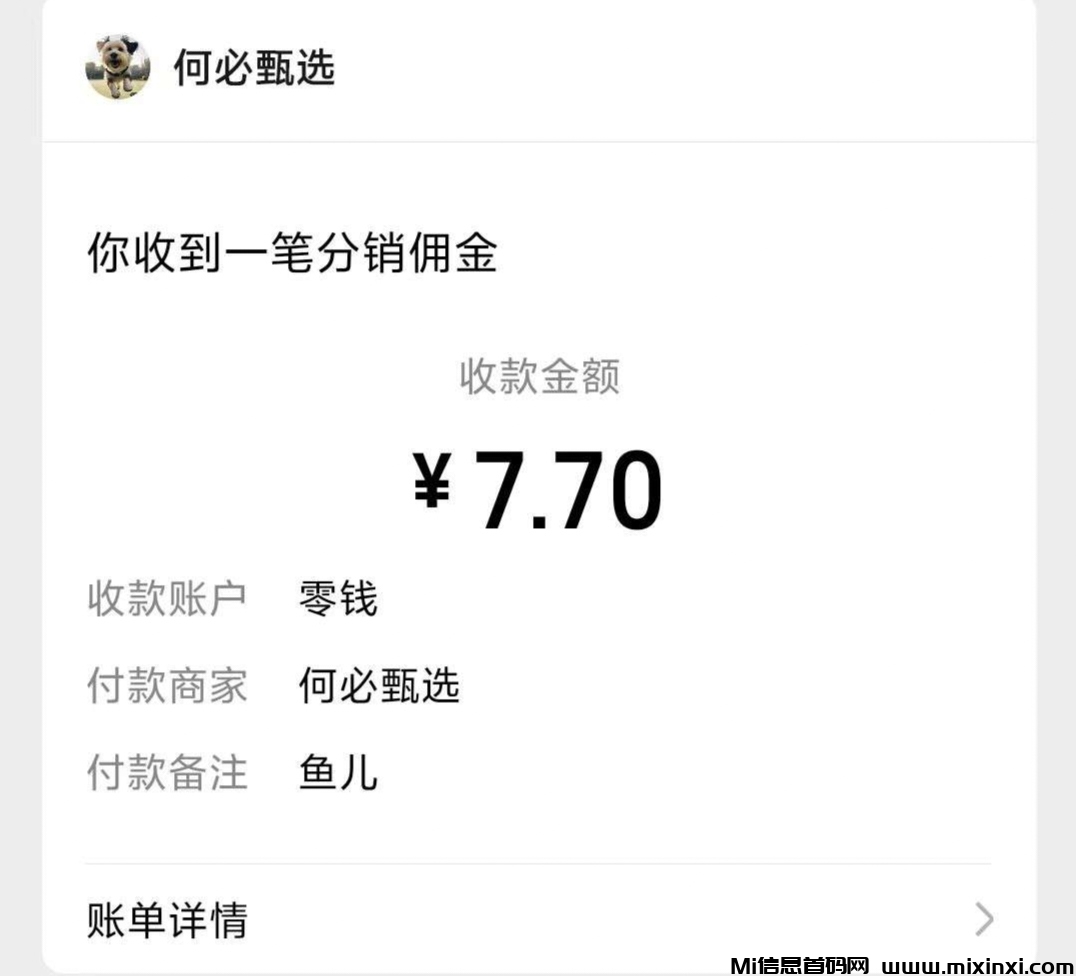Open 账单详情 bill details row
Screen dimensions: 1076x976
pos(538,919)
